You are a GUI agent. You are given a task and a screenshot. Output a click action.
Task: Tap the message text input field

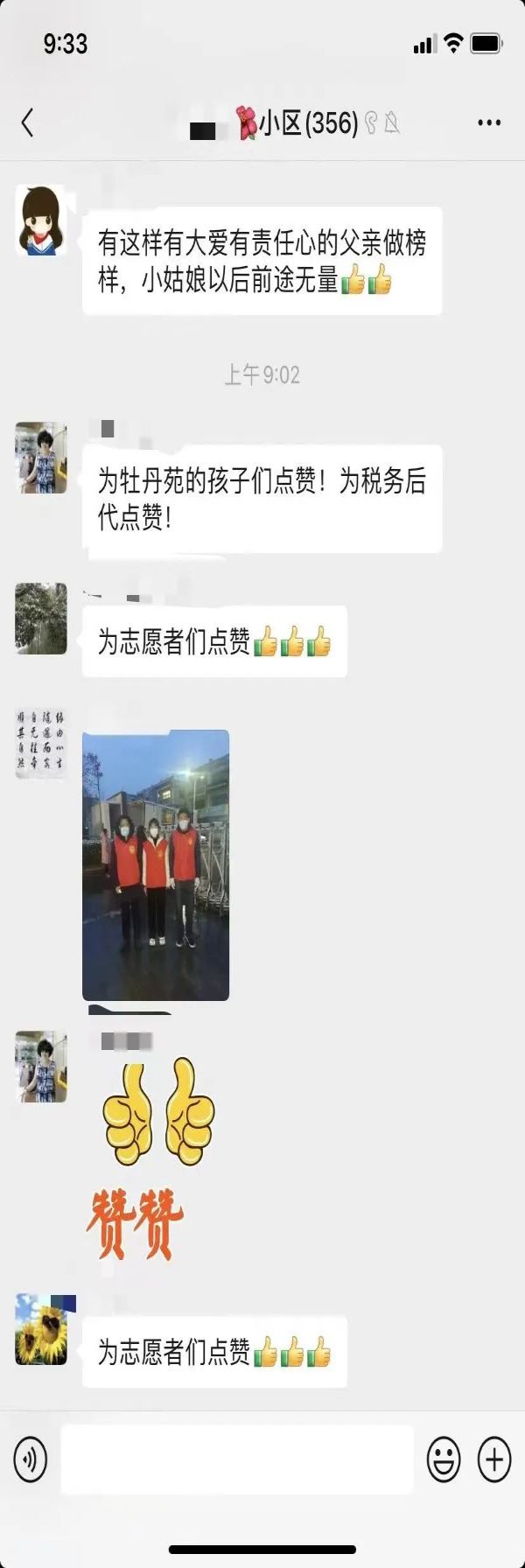(x=236, y=1459)
